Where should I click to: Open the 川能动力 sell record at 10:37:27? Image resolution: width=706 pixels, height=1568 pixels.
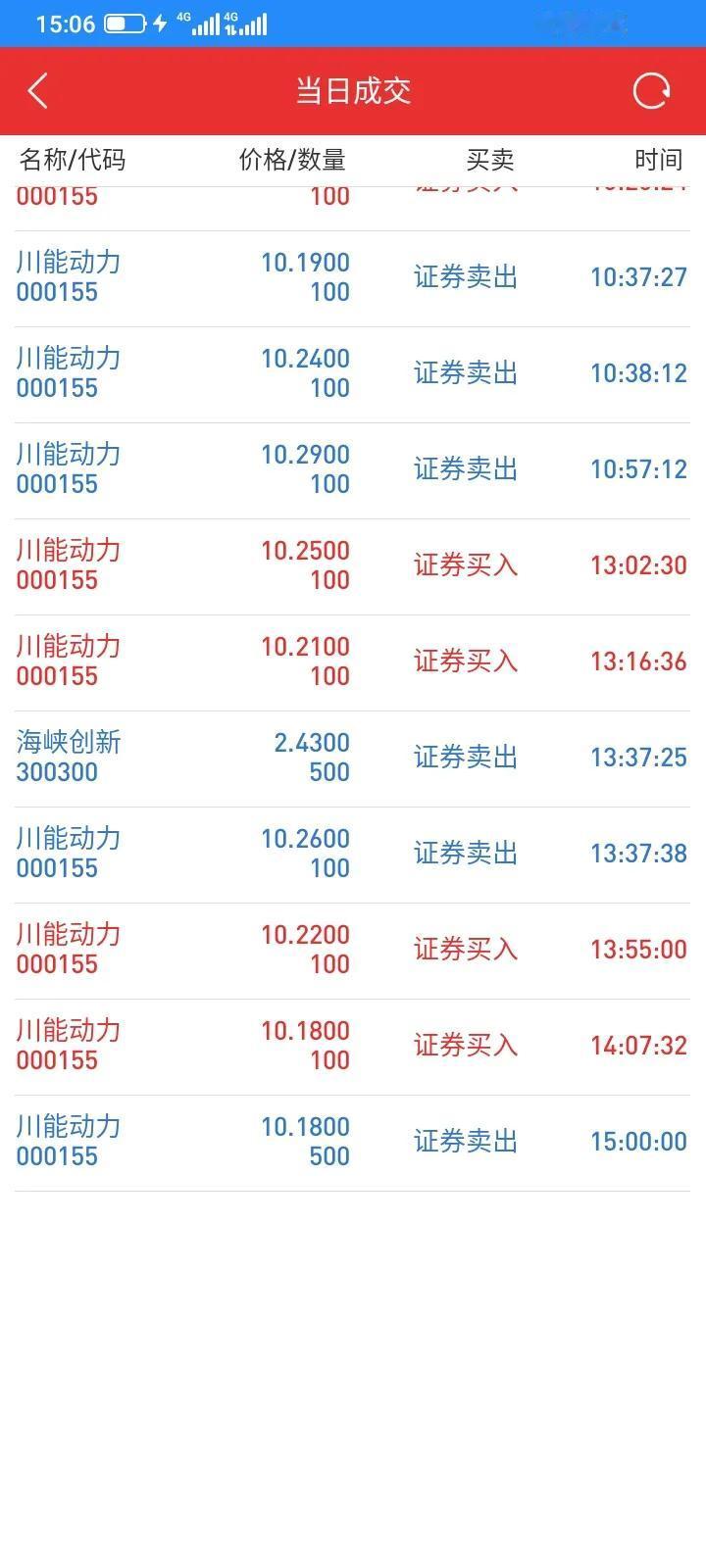coord(353,279)
